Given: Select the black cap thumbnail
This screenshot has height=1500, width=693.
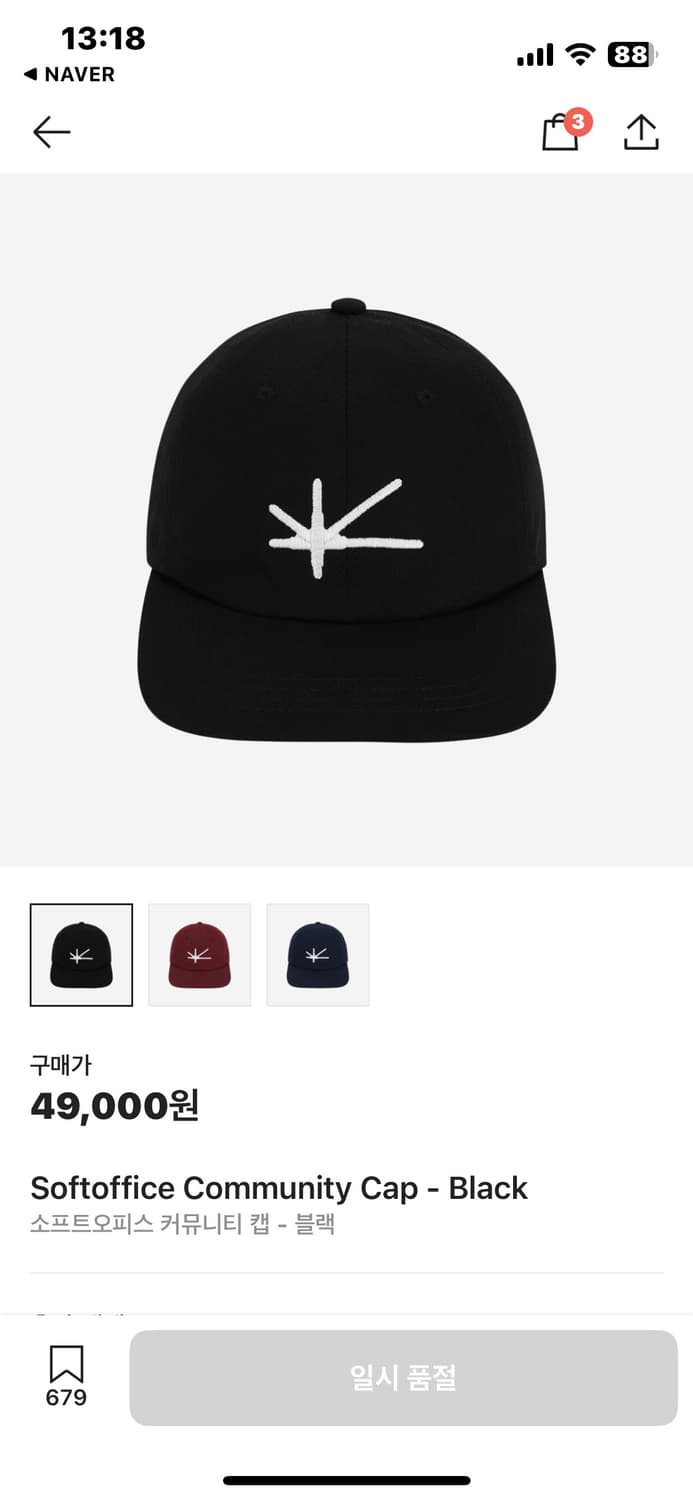Looking at the screenshot, I should pos(81,955).
